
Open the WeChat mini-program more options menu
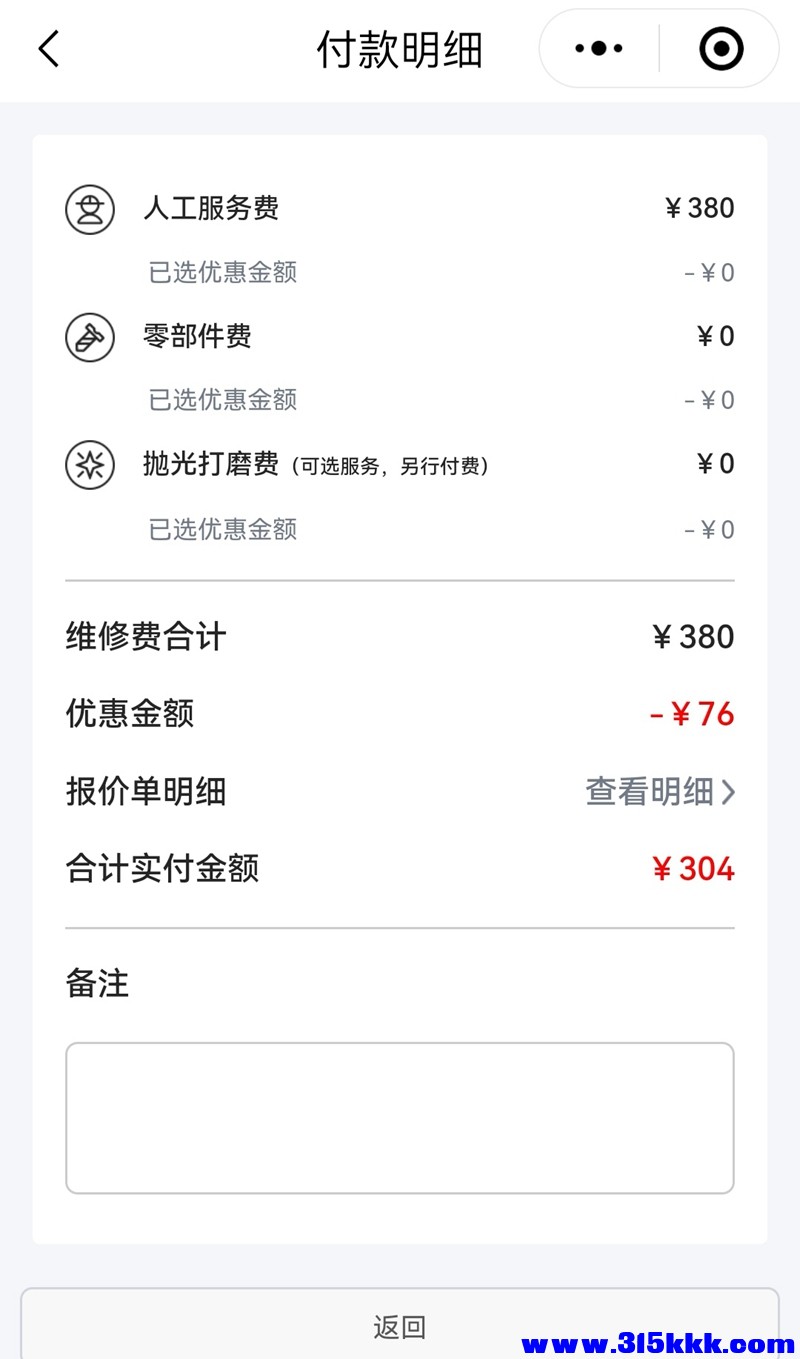598,48
